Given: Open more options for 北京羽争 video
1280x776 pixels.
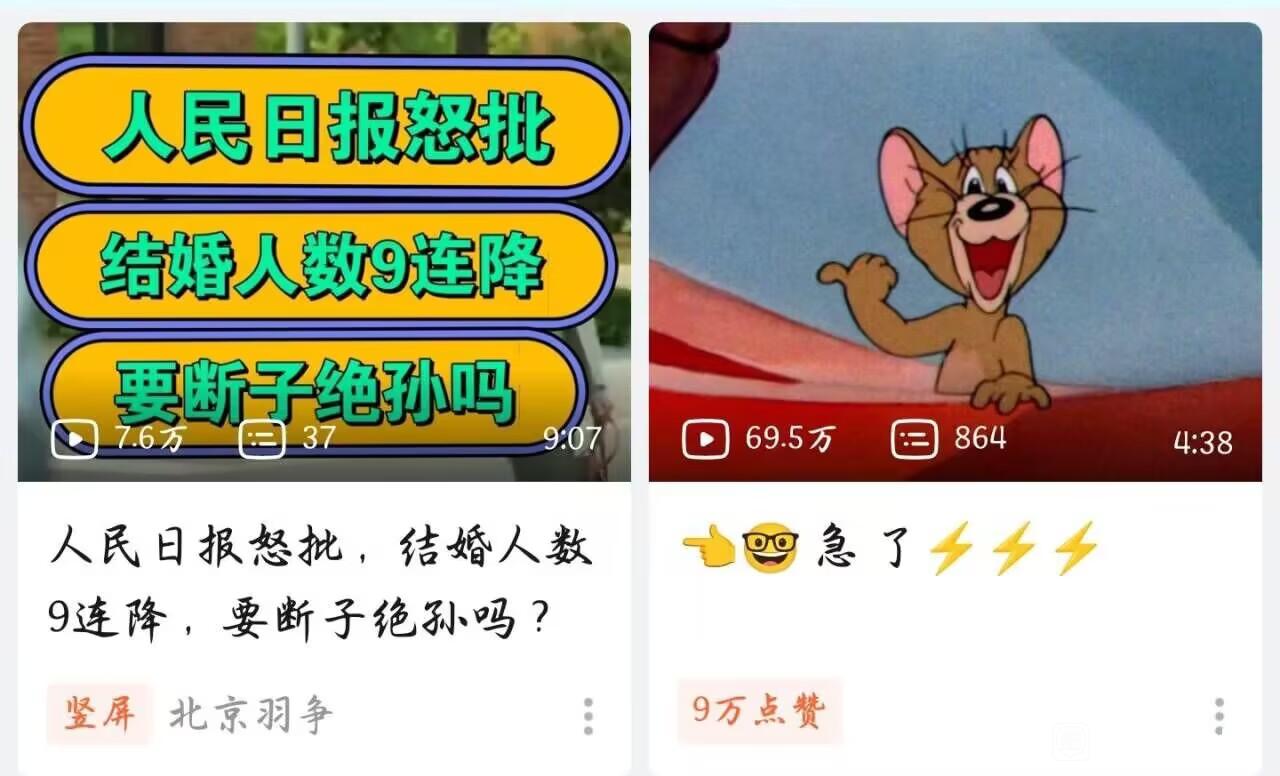Looking at the screenshot, I should [588, 716].
